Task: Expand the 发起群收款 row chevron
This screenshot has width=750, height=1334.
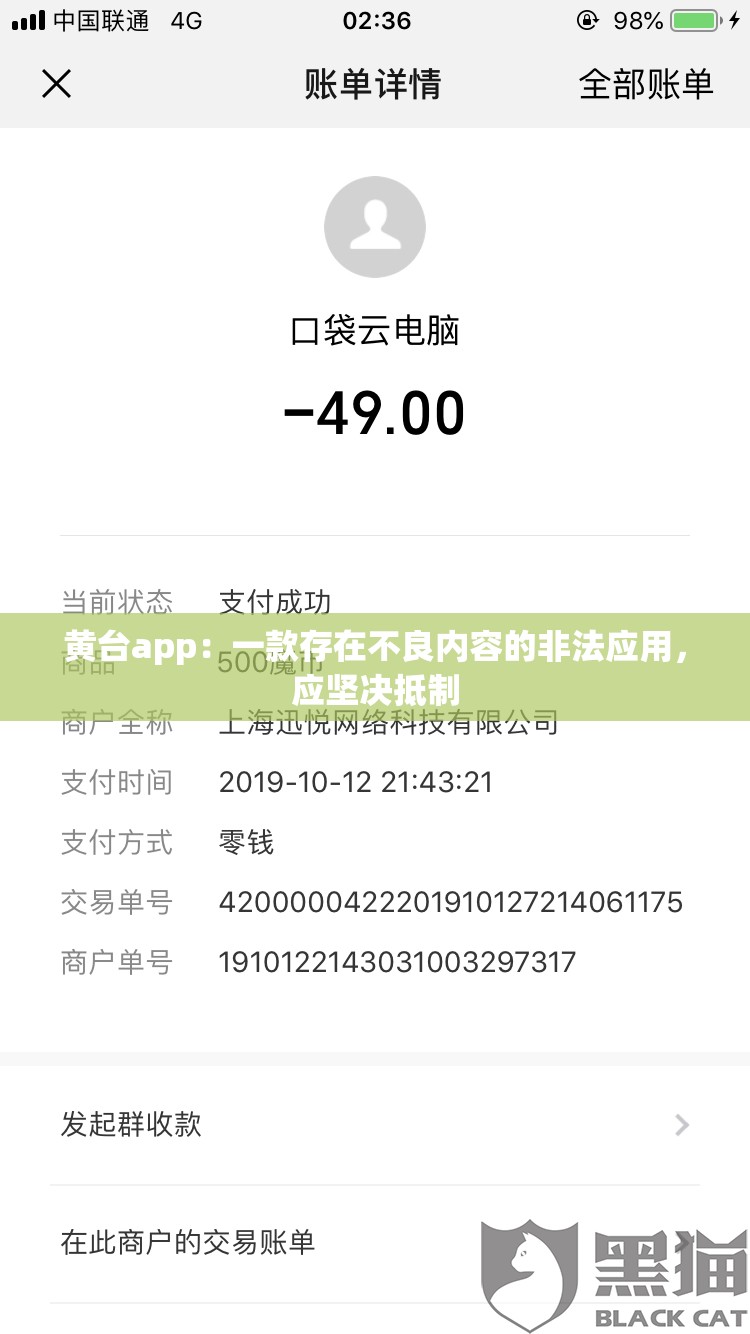Action: 682,1125
